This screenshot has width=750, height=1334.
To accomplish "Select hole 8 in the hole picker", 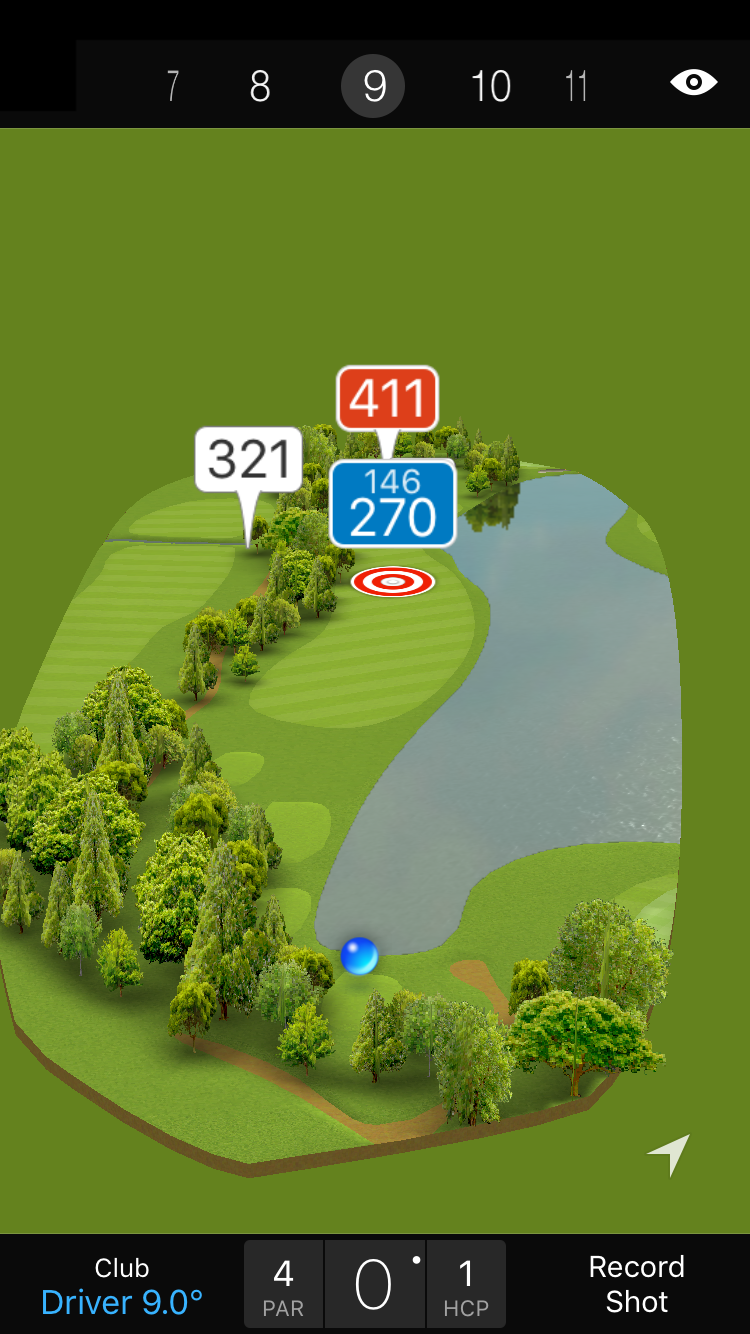I will [x=260, y=87].
